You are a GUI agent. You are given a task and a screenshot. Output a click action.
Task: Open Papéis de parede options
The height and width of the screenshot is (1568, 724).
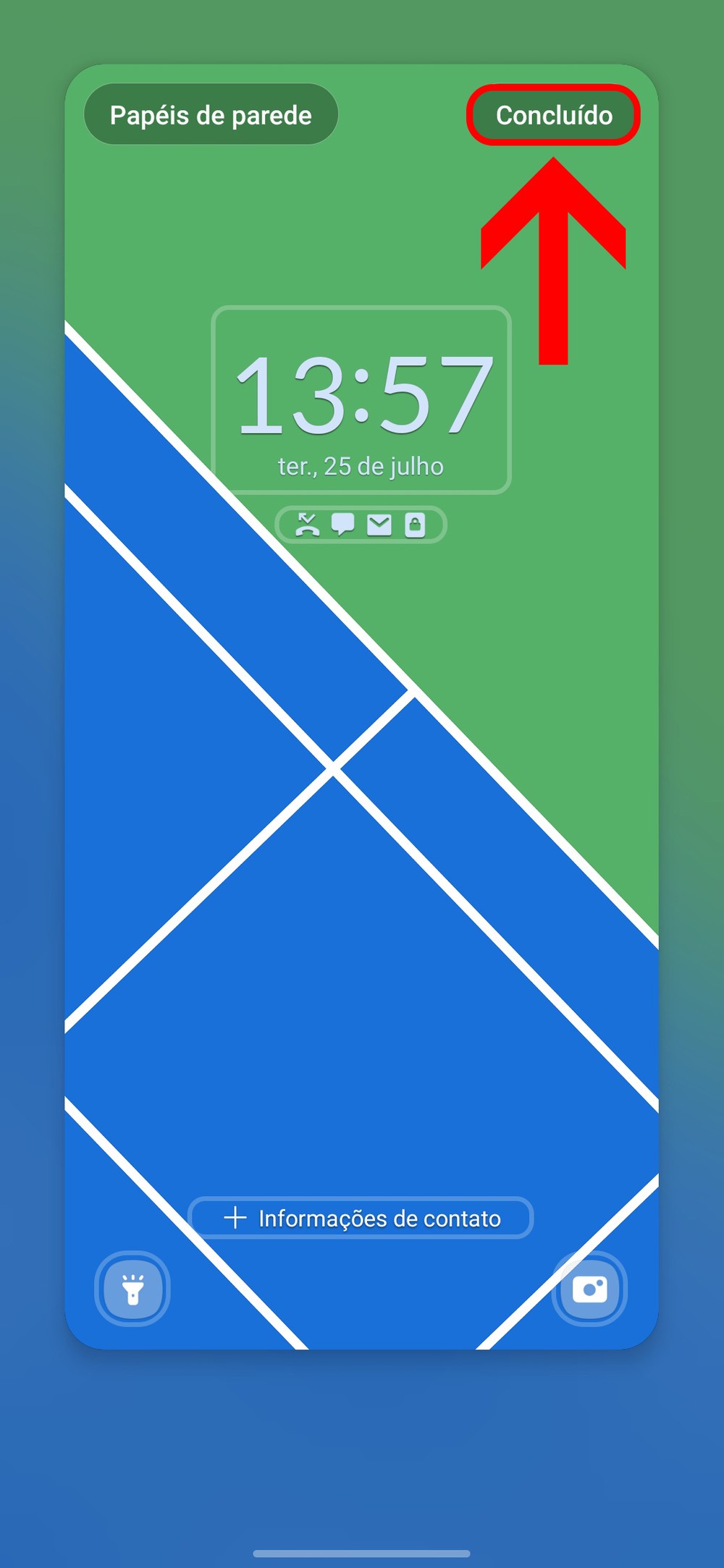click(x=211, y=115)
